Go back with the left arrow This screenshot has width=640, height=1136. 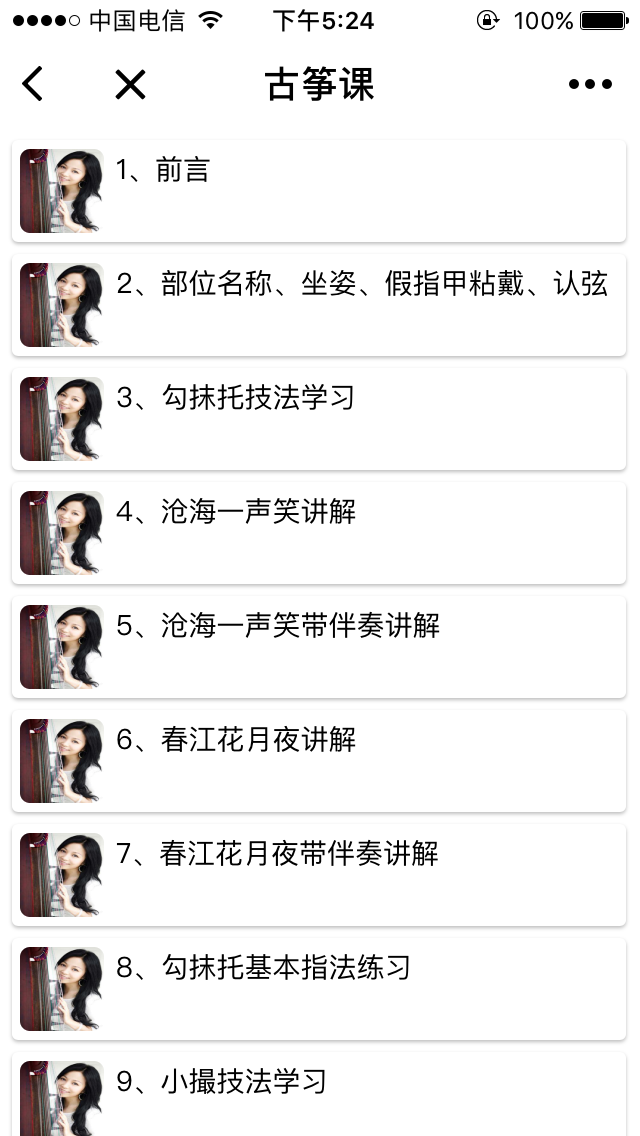tap(33, 84)
